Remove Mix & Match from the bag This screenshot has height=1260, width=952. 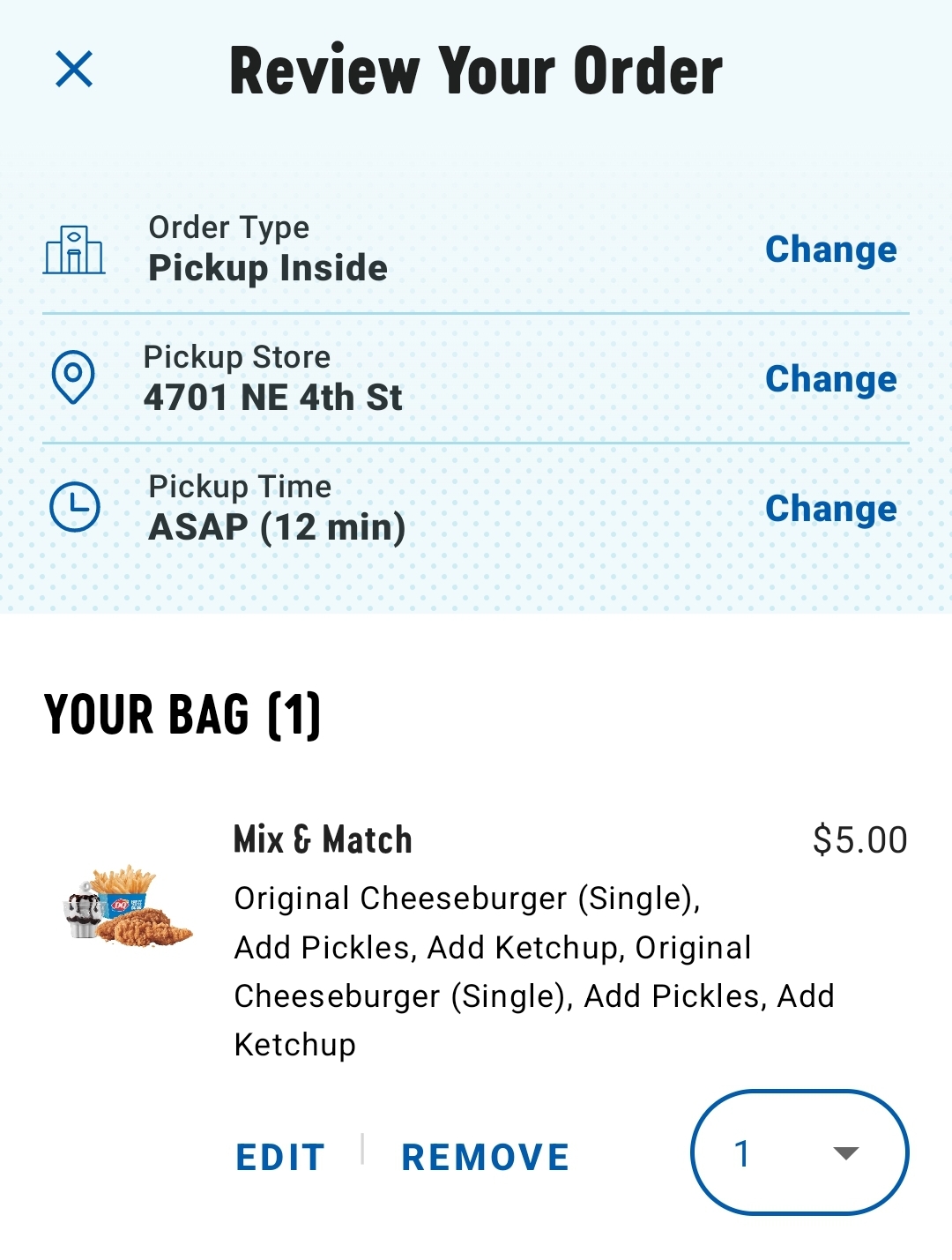point(485,1157)
